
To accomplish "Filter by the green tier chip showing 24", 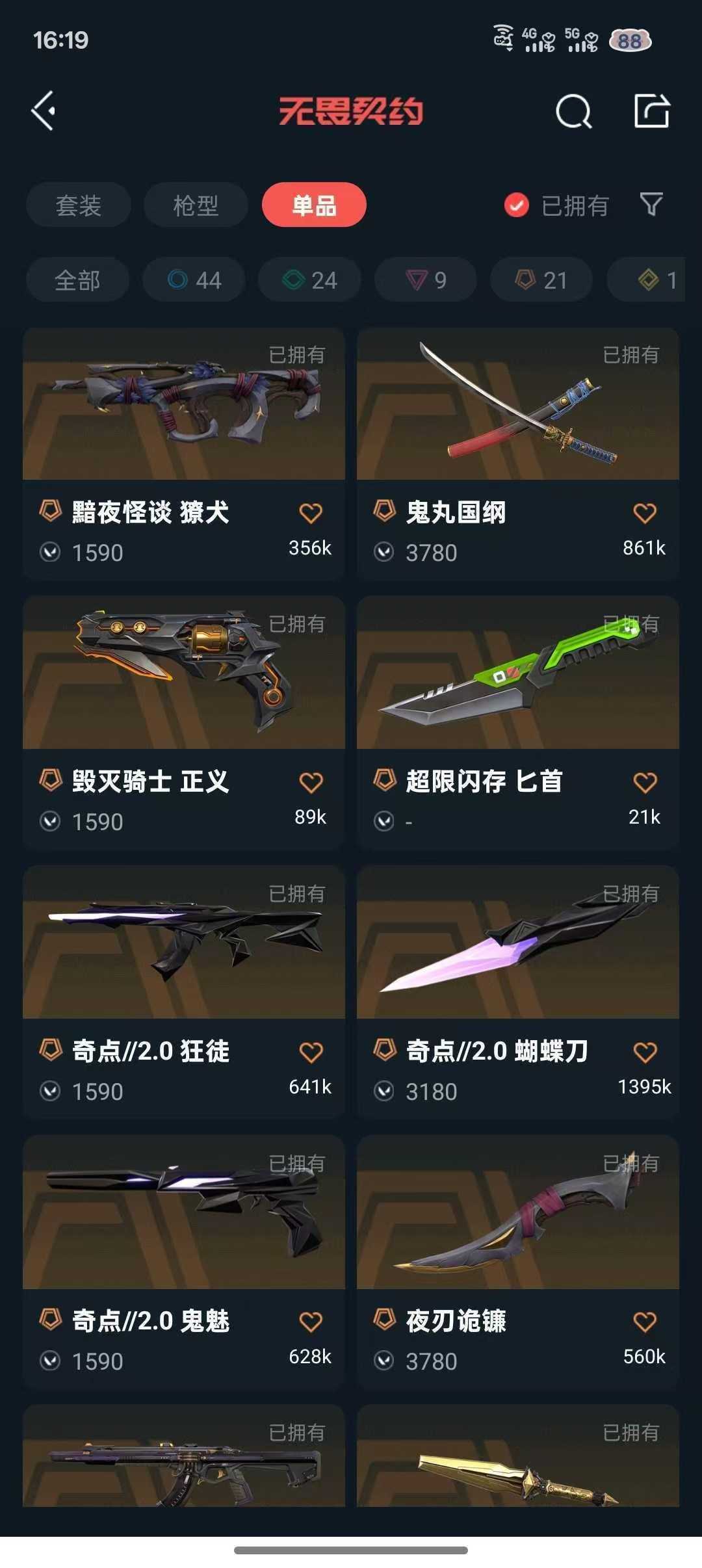I will (x=310, y=280).
